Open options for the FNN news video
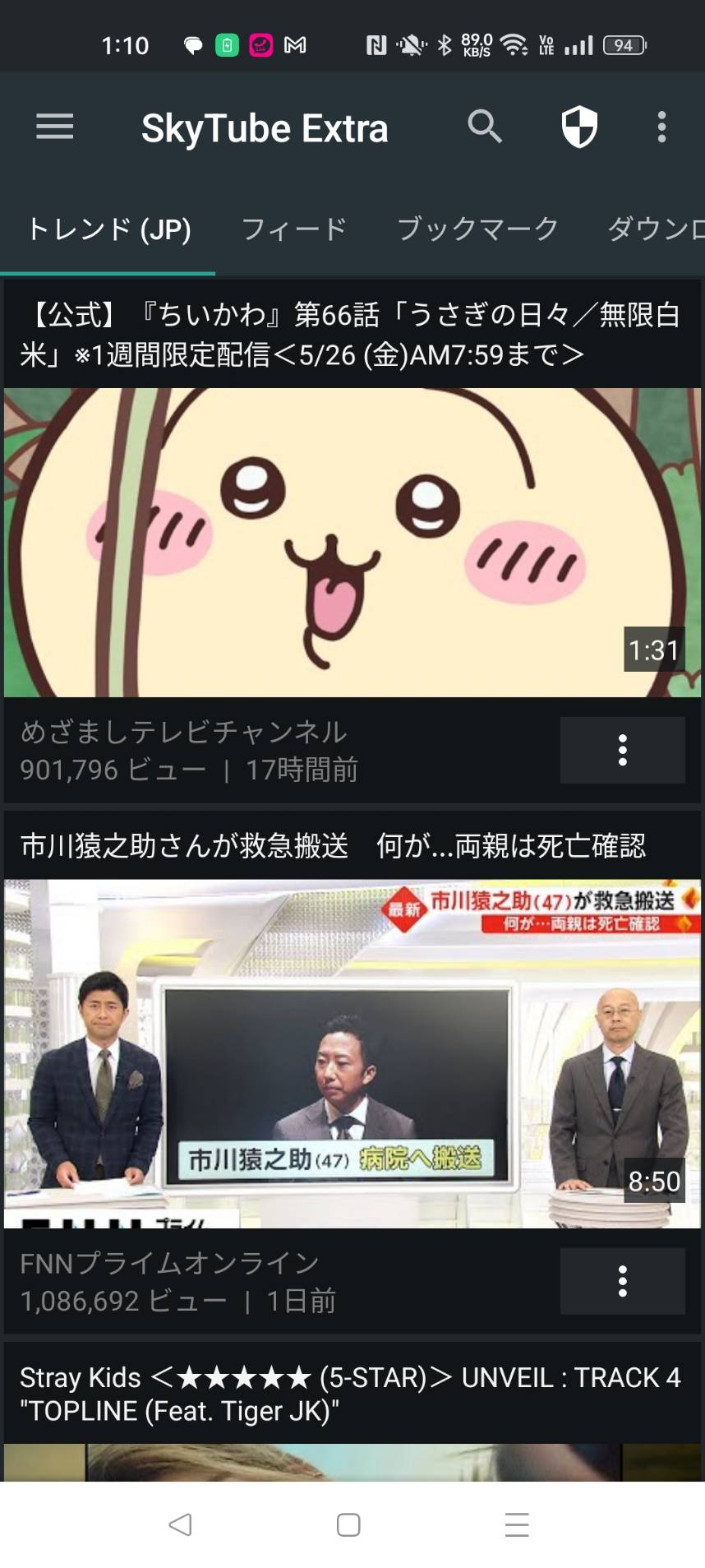The width and height of the screenshot is (705, 1568). point(622,1281)
